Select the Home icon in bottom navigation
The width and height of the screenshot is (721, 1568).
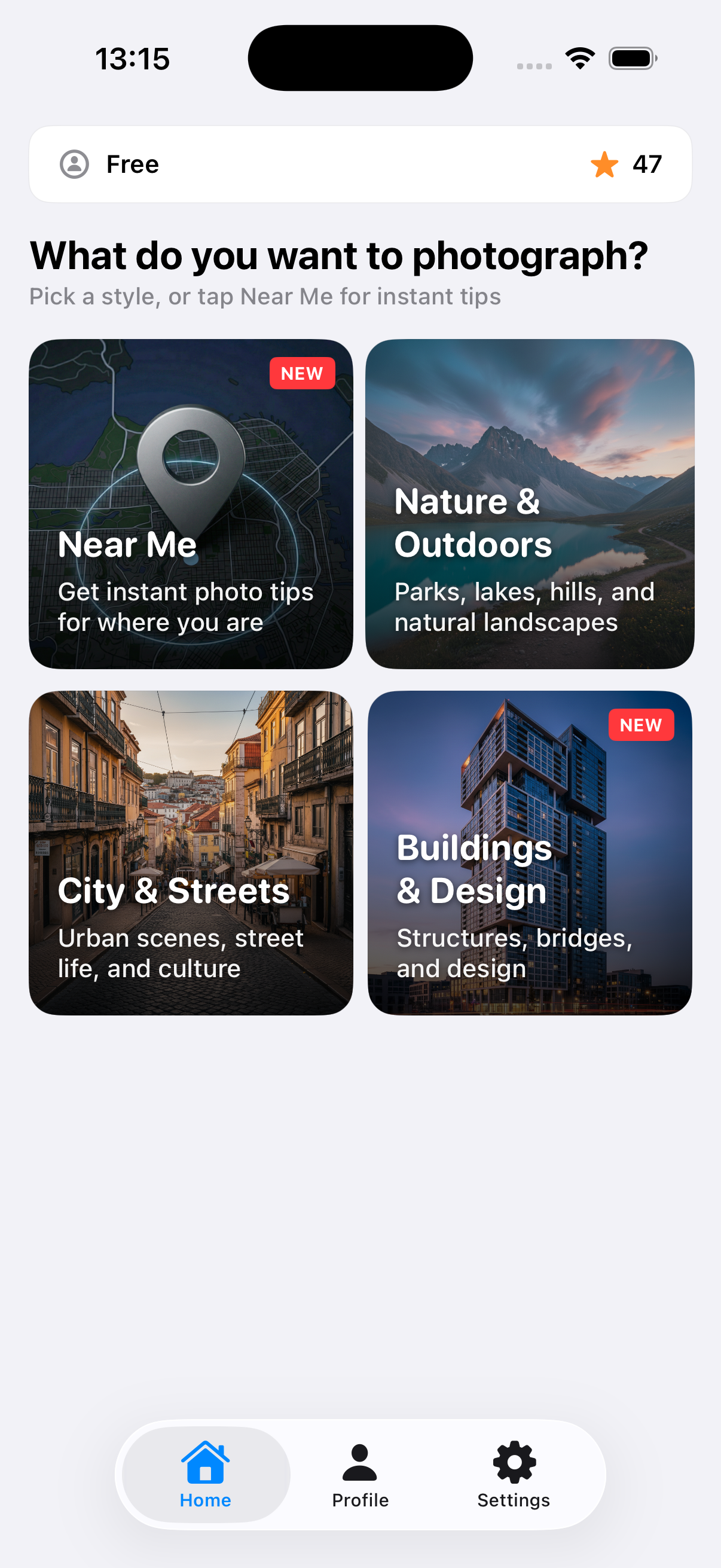[x=204, y=1465]
